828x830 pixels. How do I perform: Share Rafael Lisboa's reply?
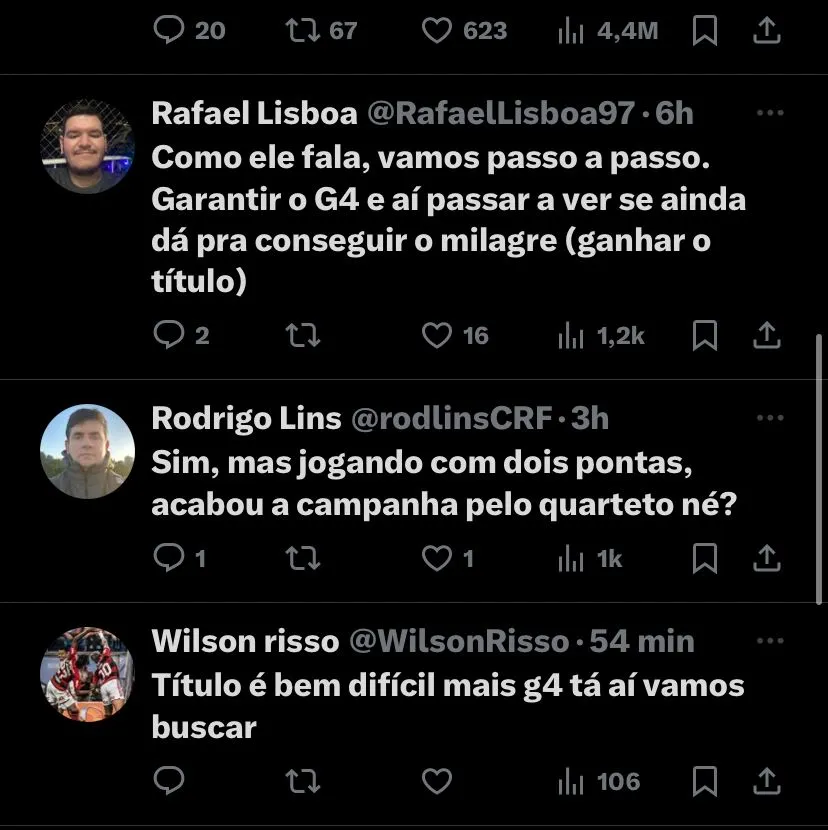(766, 335)
